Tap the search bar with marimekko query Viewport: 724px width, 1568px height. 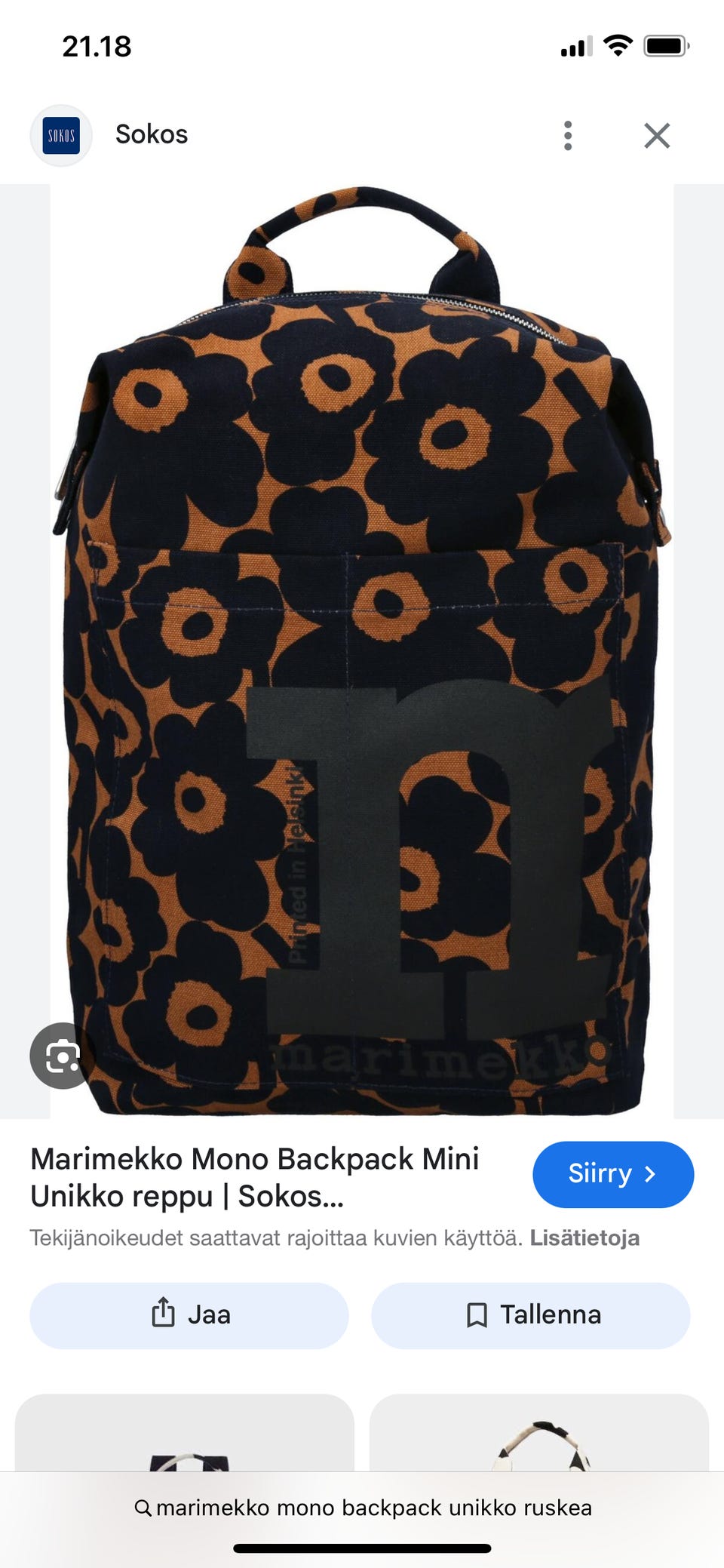(362, 1508)
